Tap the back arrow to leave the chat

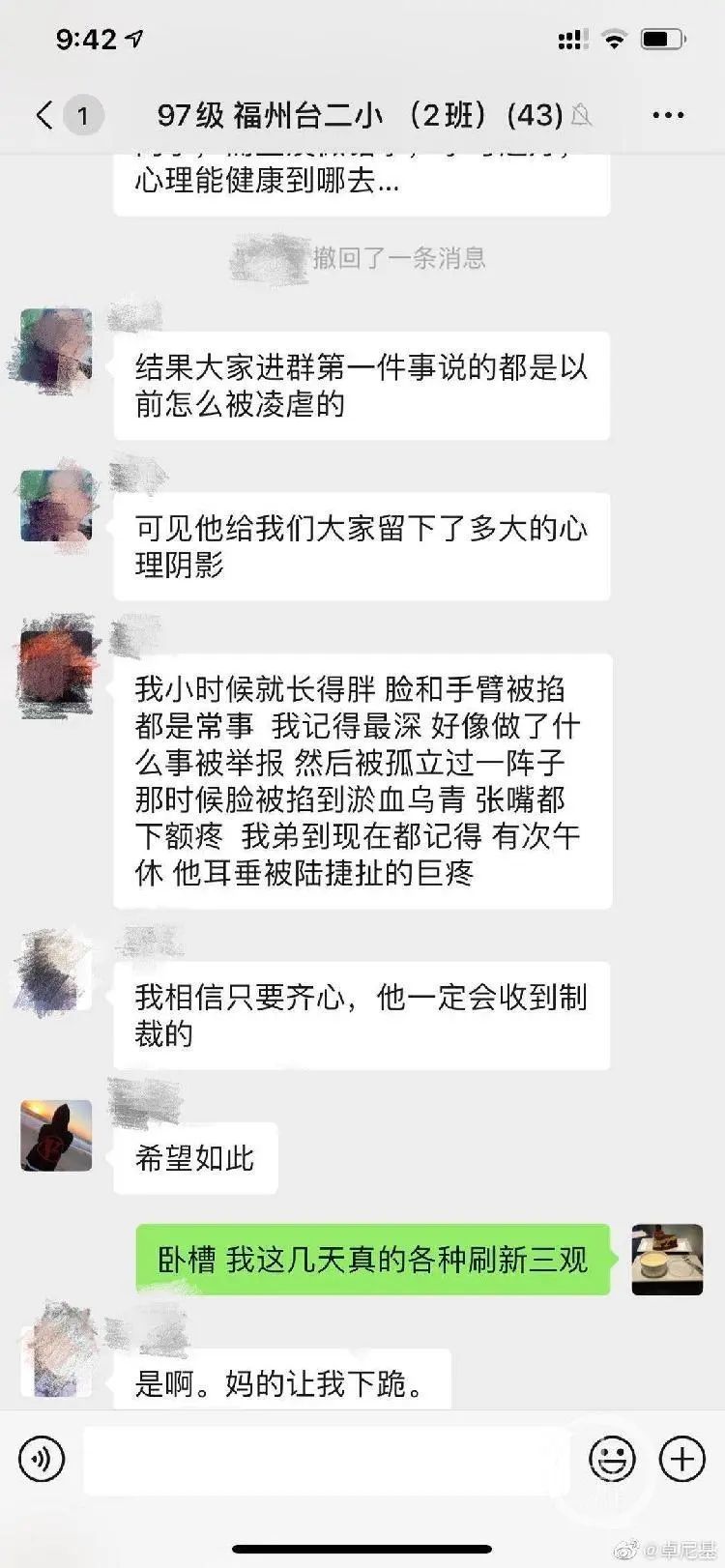tap(43, 115)
